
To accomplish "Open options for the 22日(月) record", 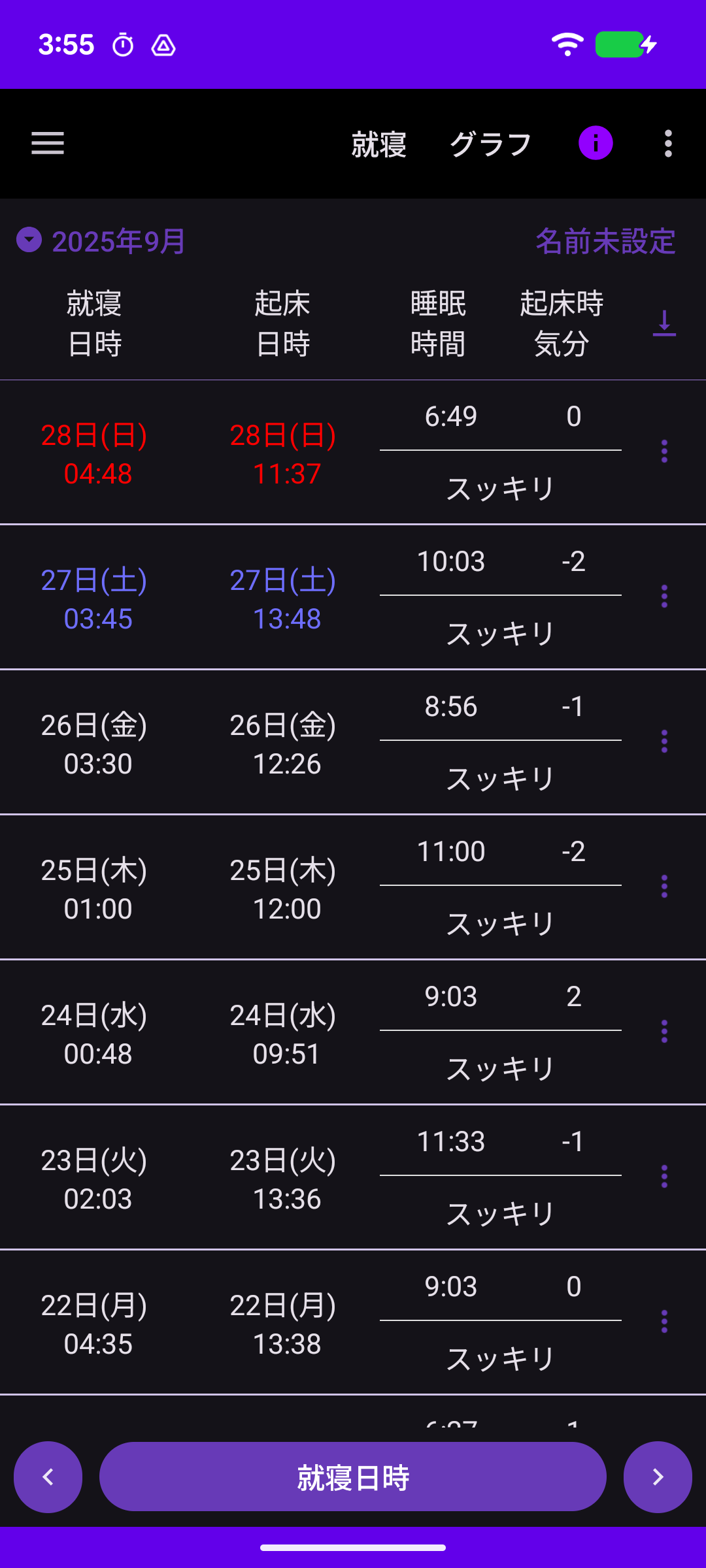I will [664, 1322].
